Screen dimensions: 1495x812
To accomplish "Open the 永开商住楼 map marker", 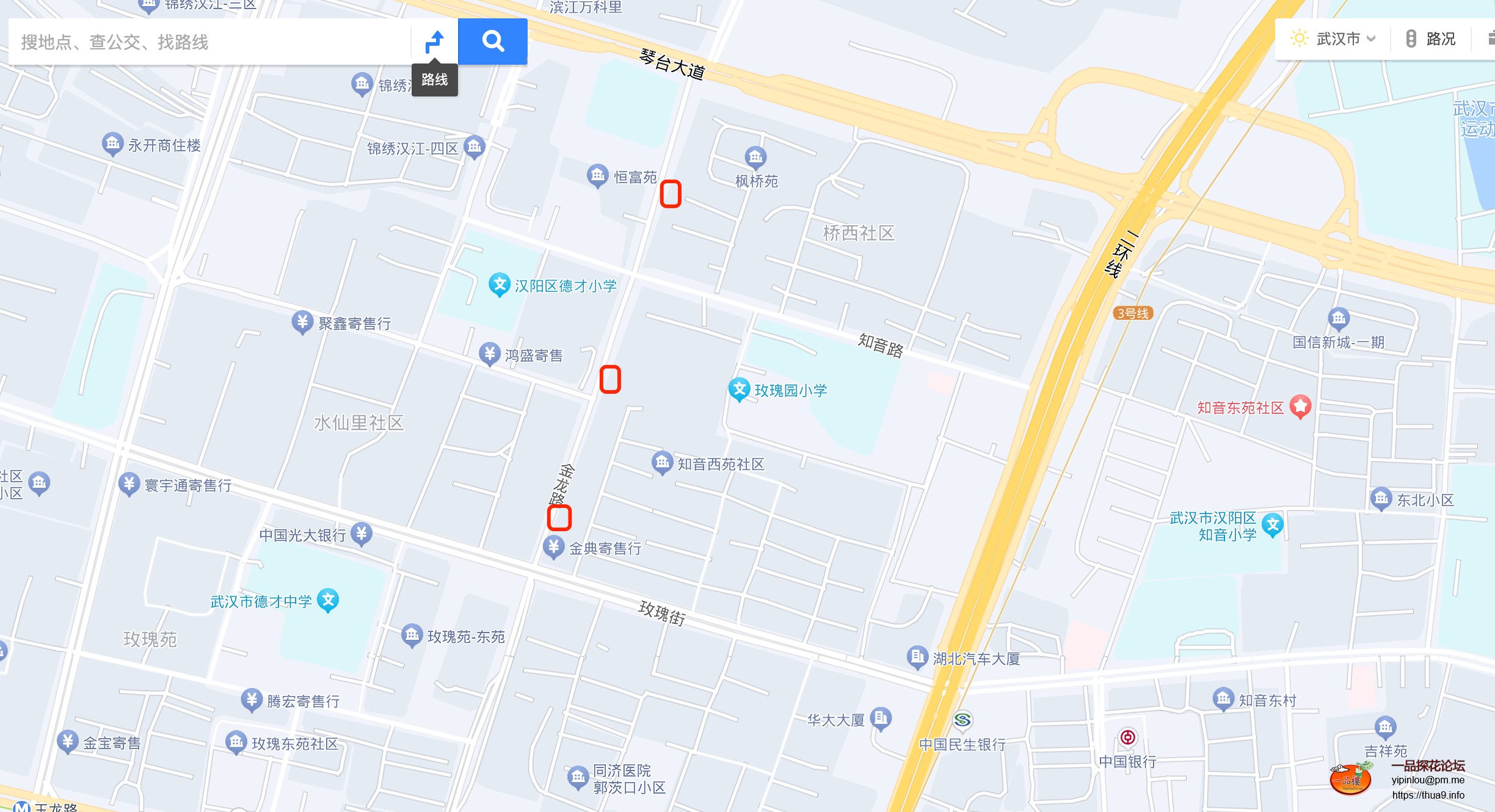I will (112, 144).
